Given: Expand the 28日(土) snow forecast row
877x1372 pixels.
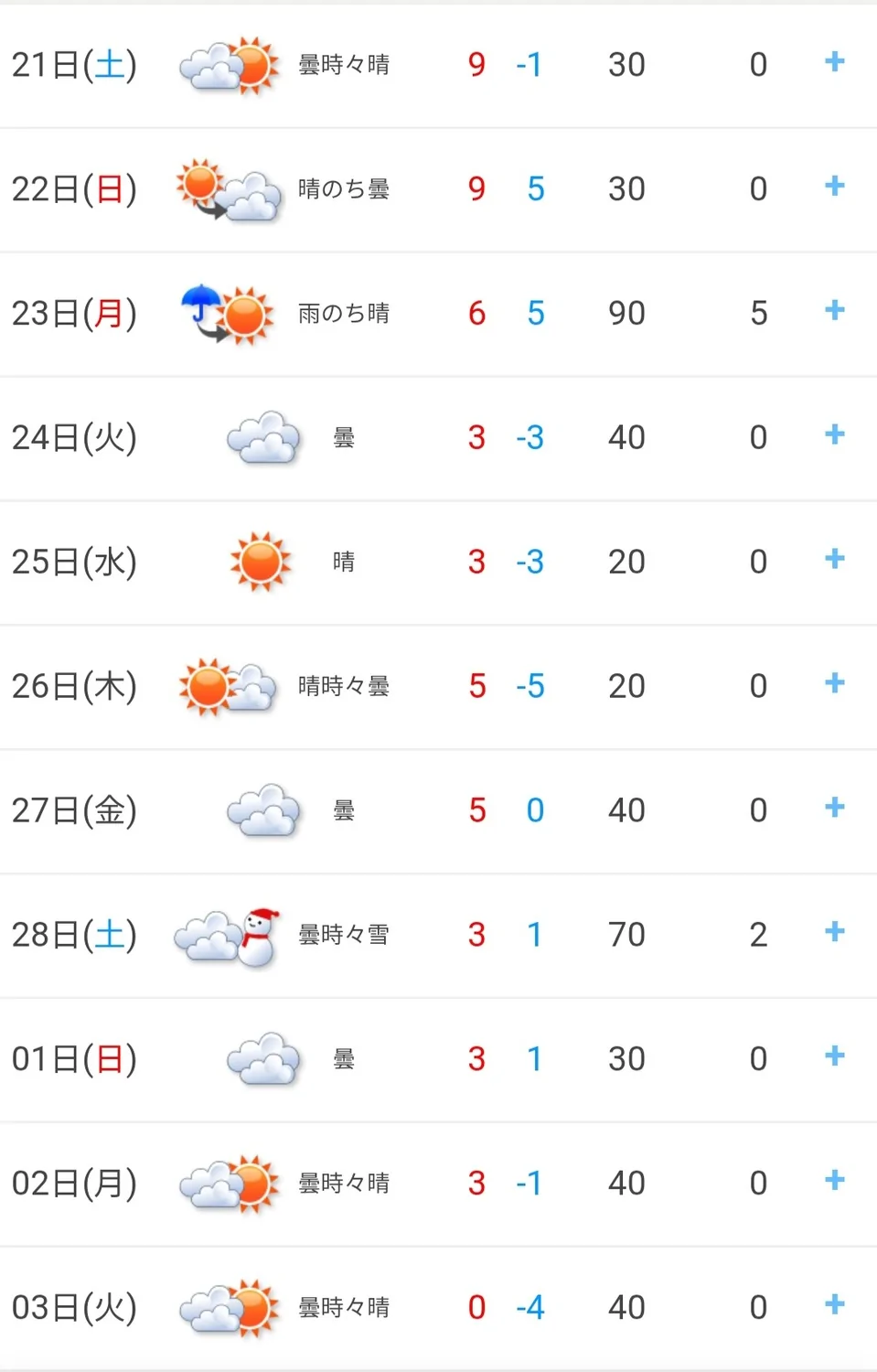Looking at the screenshot, I should pyautogui.click(x=834, y=932).
